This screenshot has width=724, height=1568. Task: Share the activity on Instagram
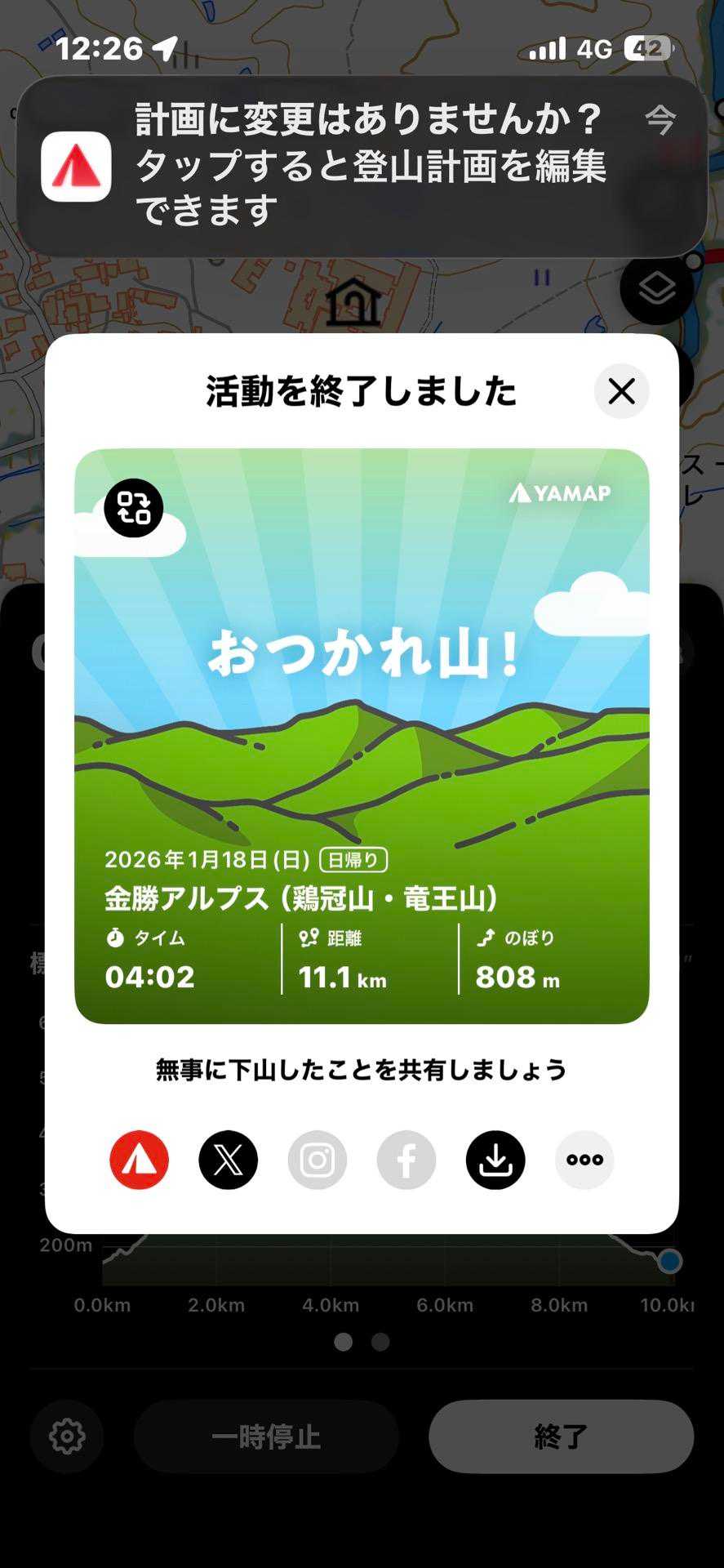[318, 1160]
